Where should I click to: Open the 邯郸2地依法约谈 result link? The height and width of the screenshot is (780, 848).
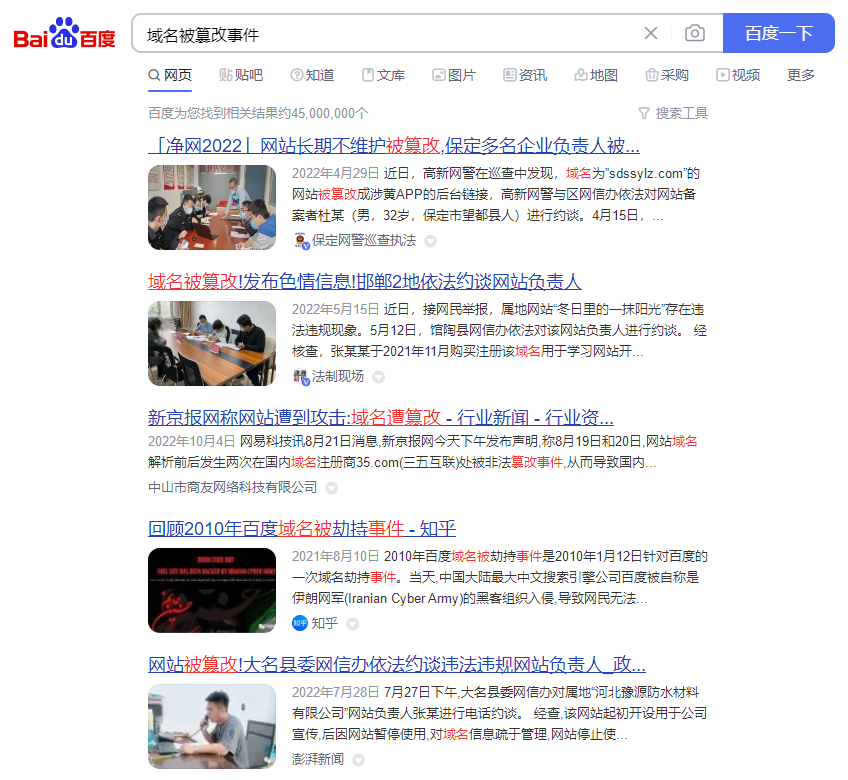click(364, 282)
